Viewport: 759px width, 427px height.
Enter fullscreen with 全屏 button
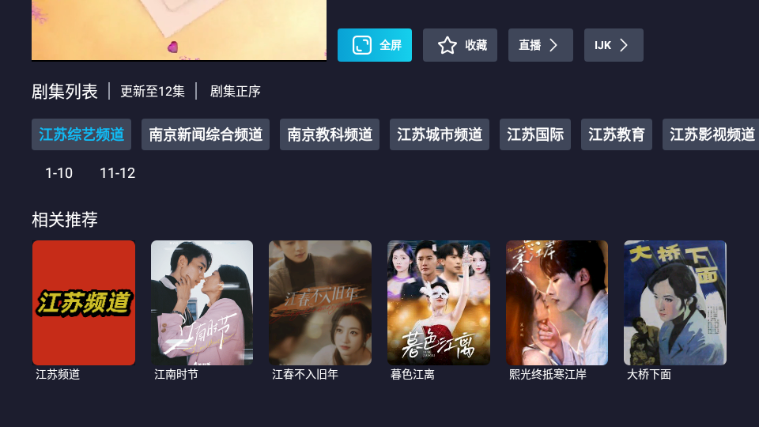tap(374, 45)
